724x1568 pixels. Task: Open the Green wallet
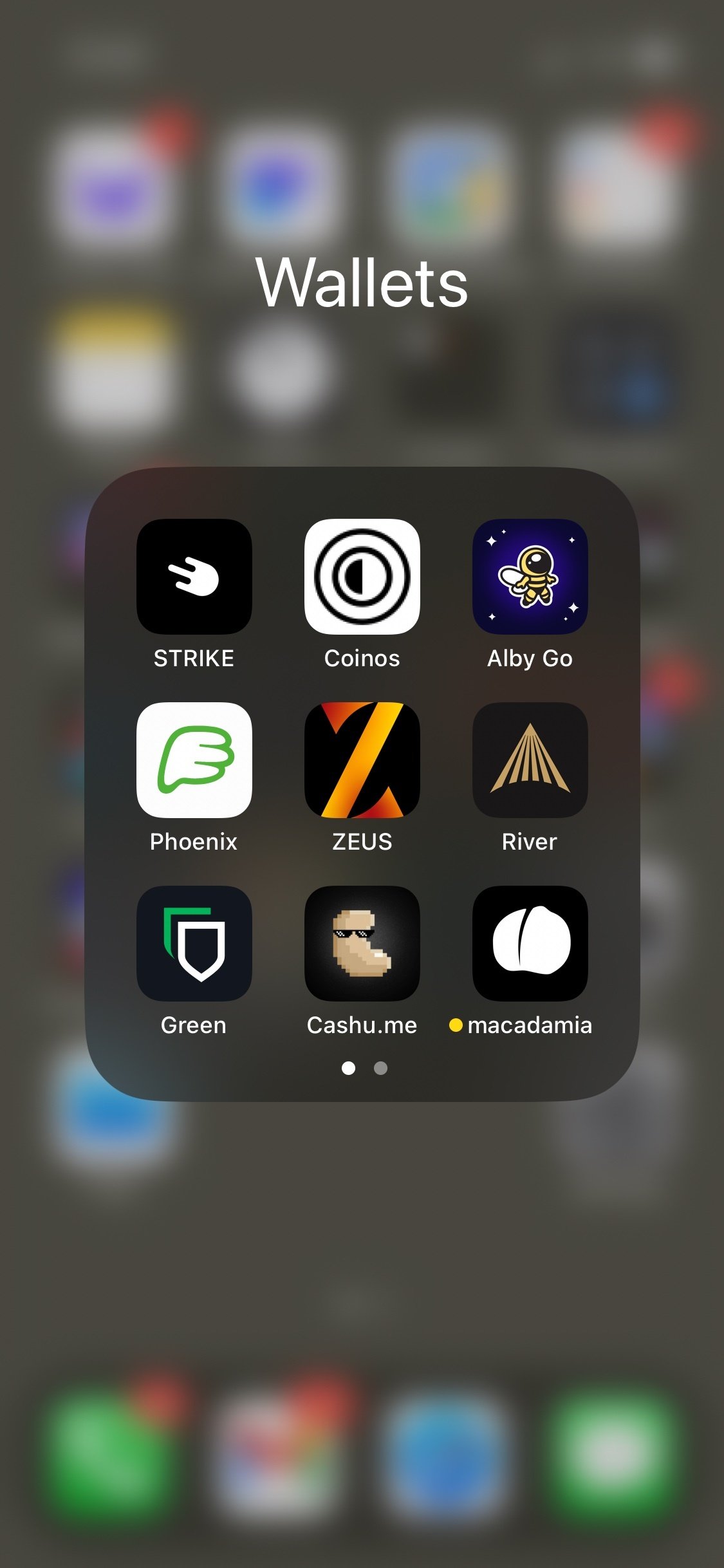pyautogui.click(x=194, y=944)
